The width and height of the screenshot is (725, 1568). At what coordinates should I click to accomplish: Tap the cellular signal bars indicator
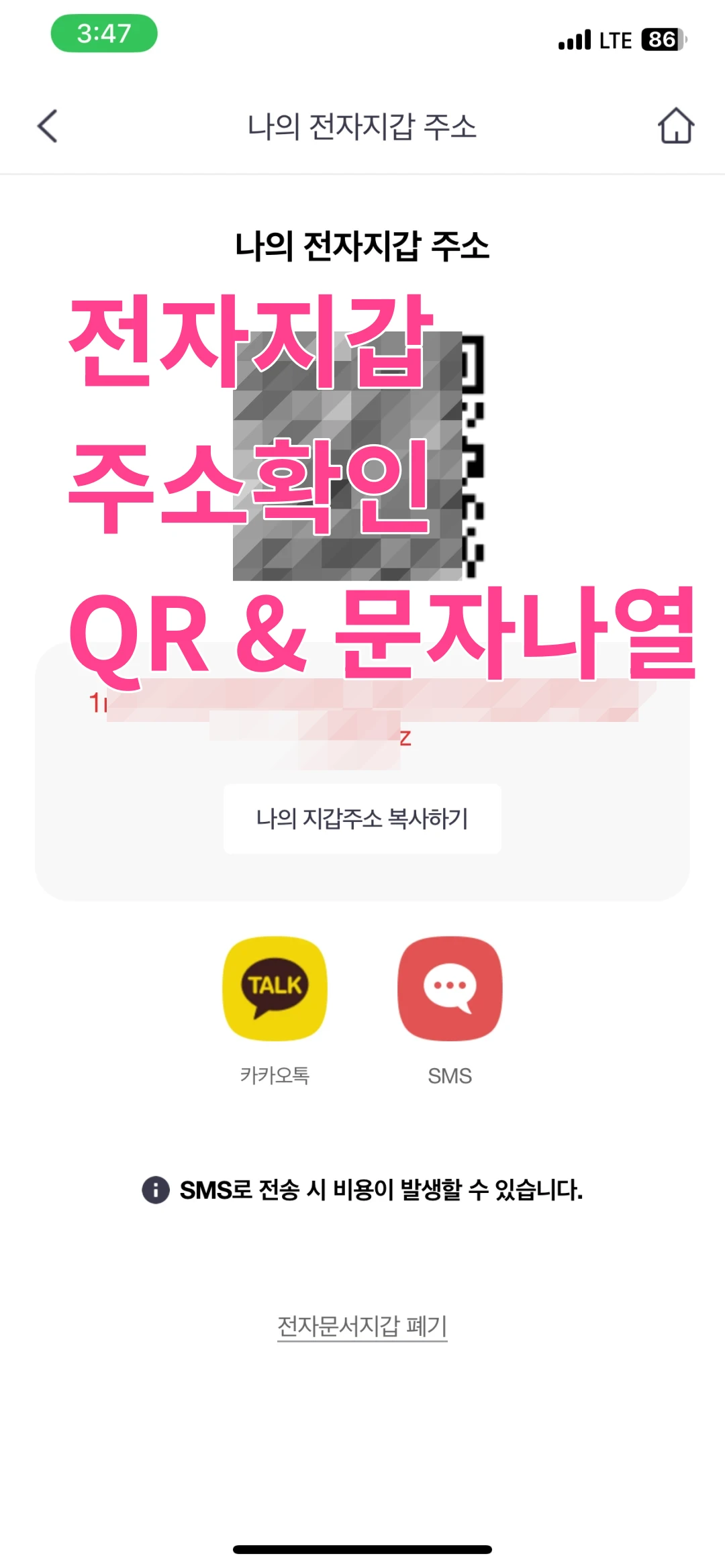[574, 39]
